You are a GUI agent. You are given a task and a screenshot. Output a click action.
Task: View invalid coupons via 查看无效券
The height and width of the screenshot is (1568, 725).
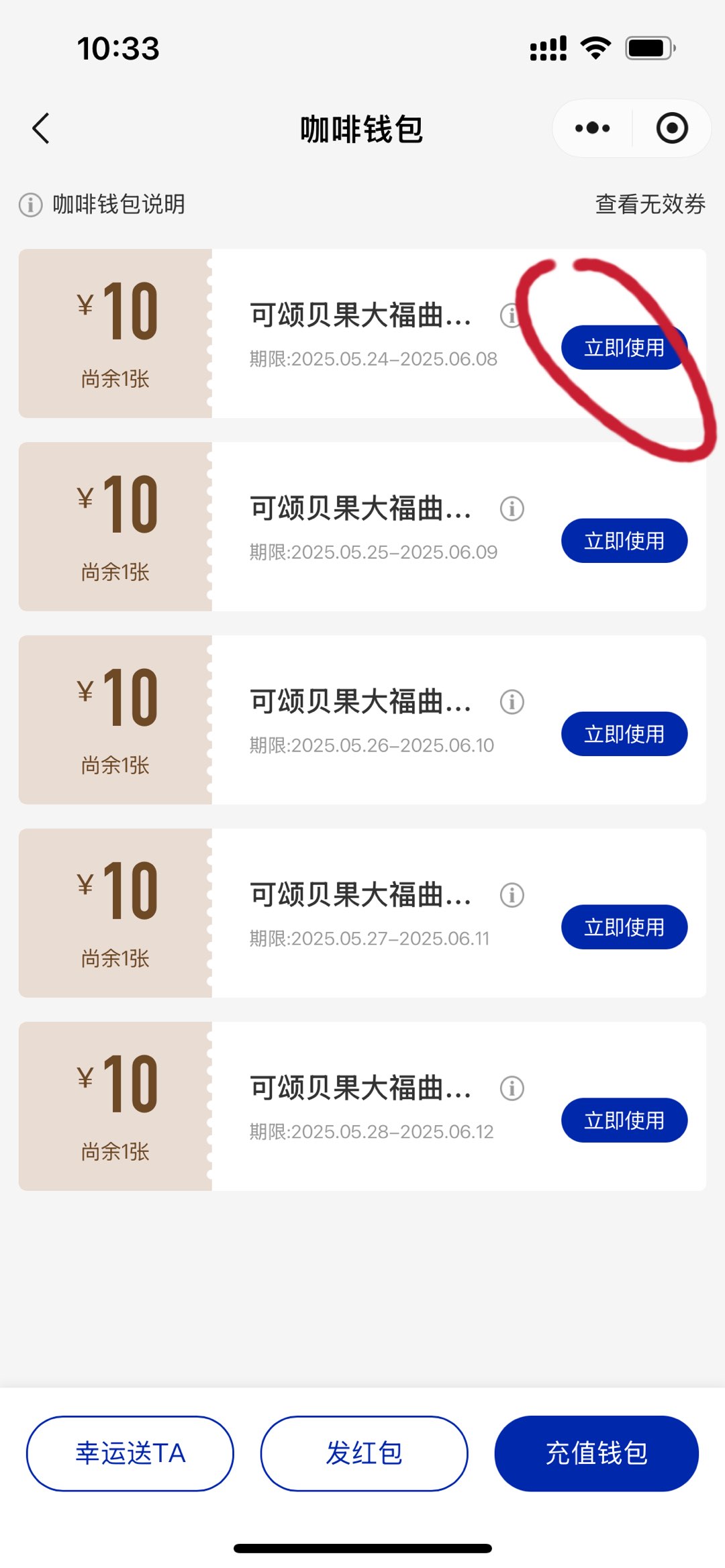coord(650,204)
